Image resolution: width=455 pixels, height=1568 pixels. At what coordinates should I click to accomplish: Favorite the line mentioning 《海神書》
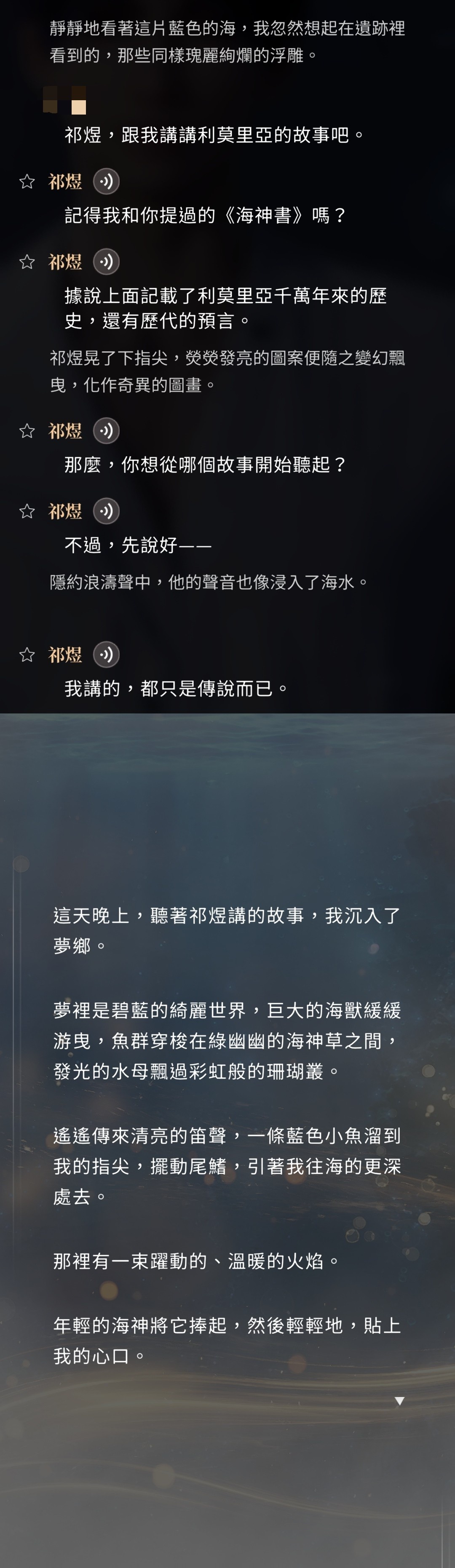click(27, 182)
